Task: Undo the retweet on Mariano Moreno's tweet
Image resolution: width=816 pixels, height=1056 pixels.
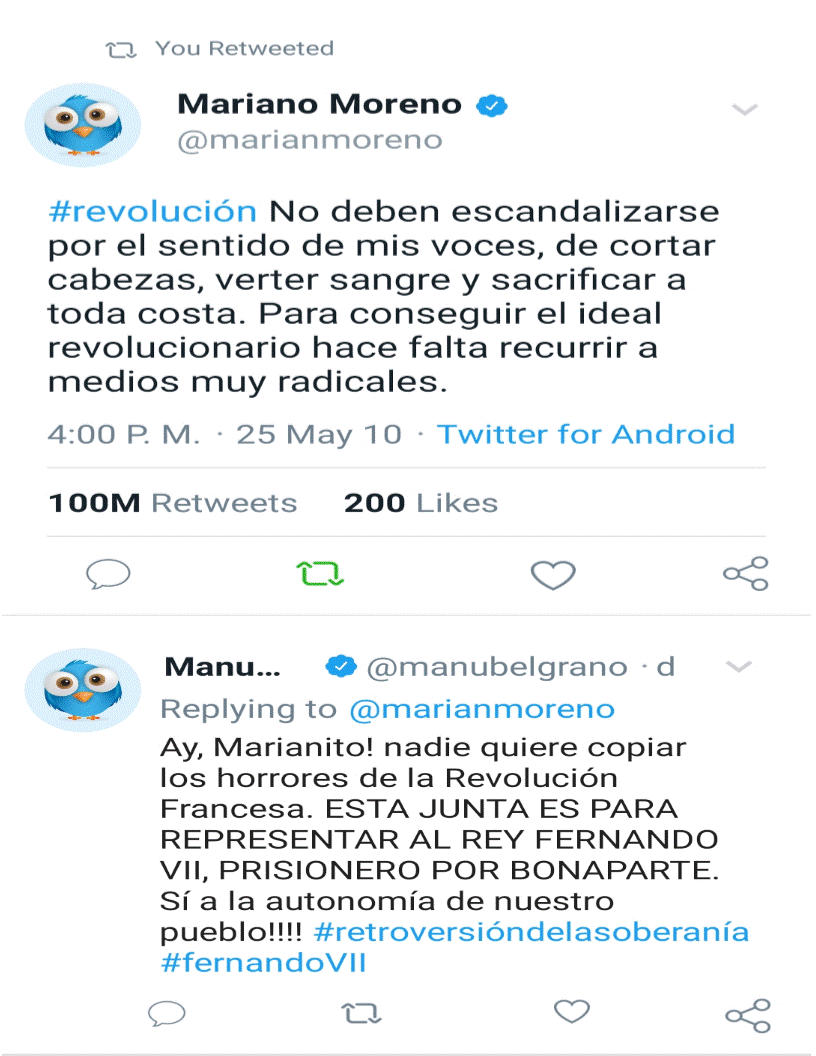Action: [320, 574]
